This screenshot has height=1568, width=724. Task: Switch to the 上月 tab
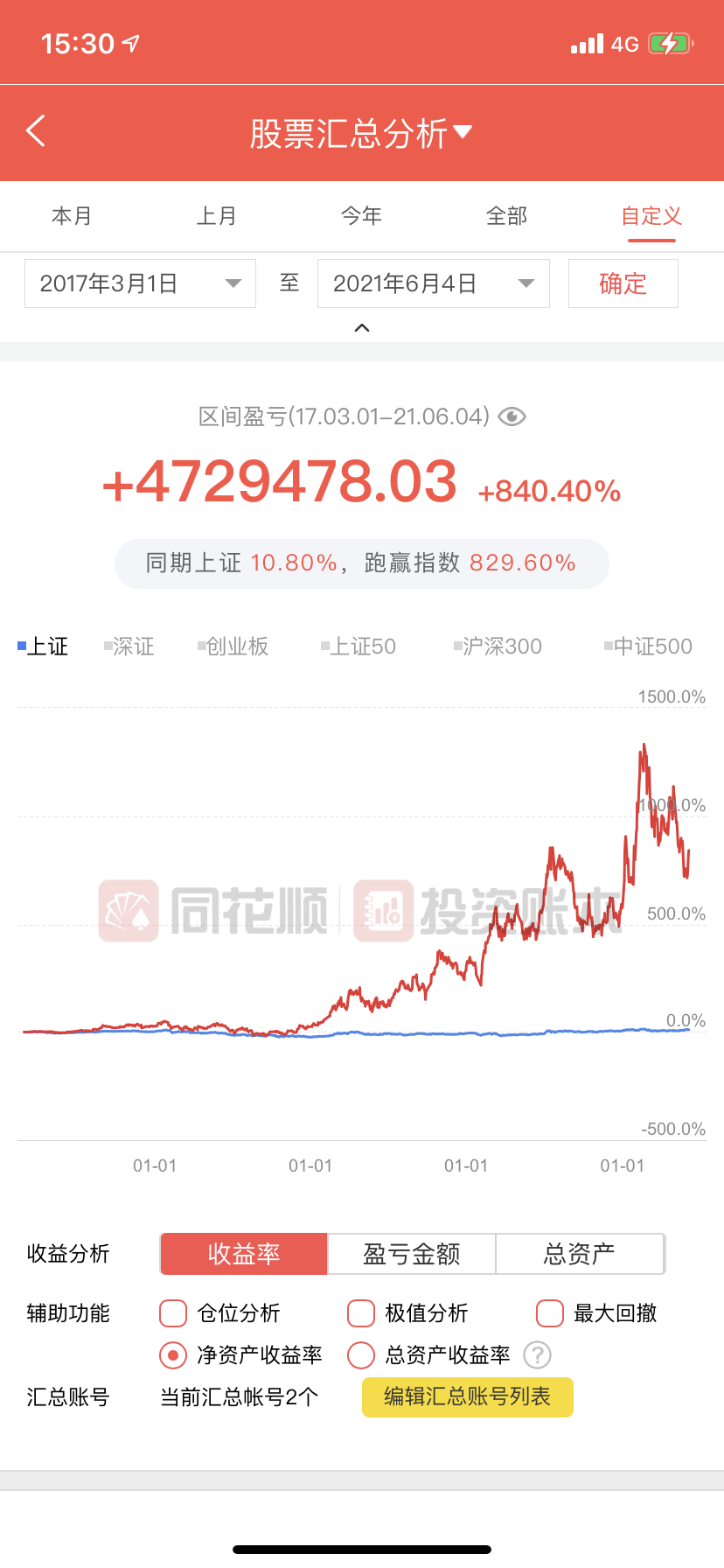(x=216, y=216)
